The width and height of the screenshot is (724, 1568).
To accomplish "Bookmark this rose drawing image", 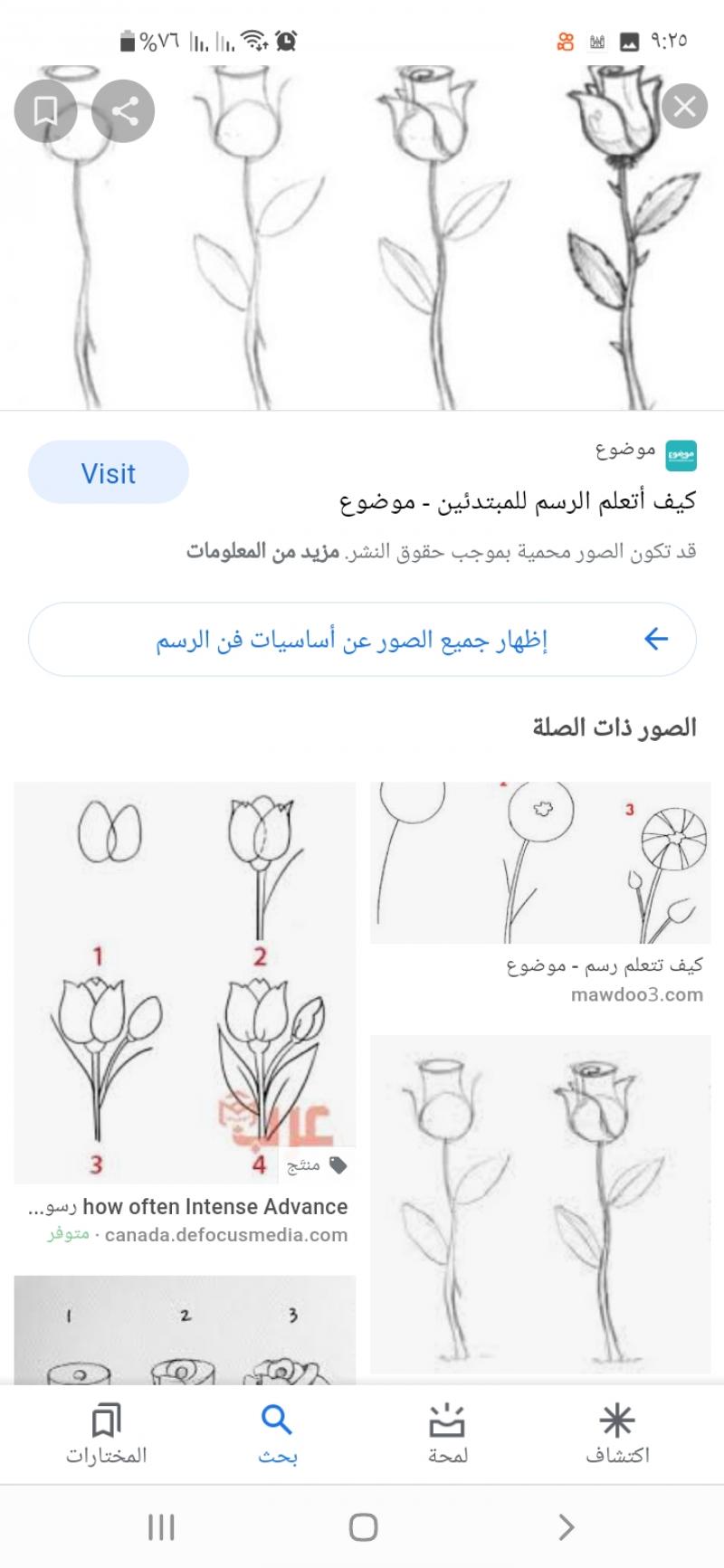I will (45, 111).
